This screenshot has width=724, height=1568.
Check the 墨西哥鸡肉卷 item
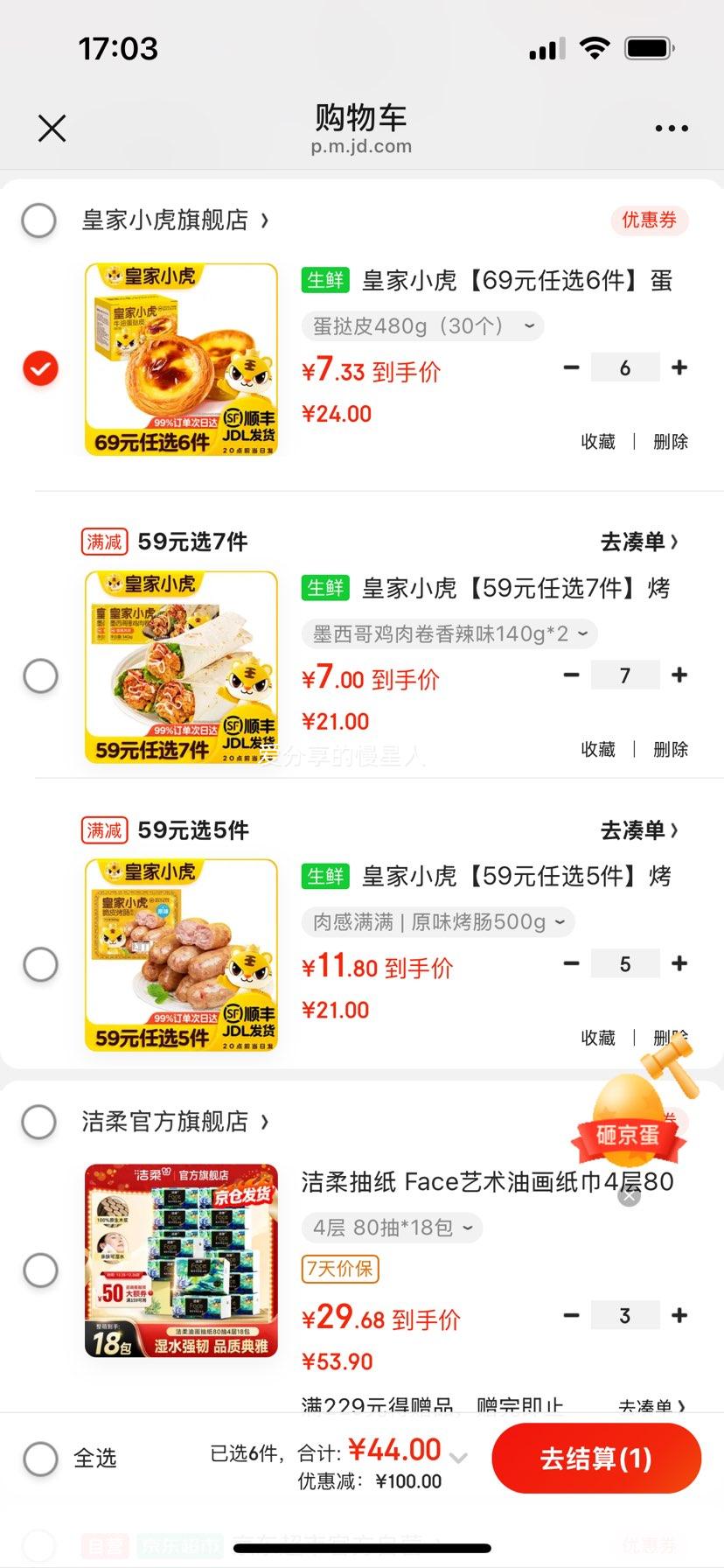[40, 675]
